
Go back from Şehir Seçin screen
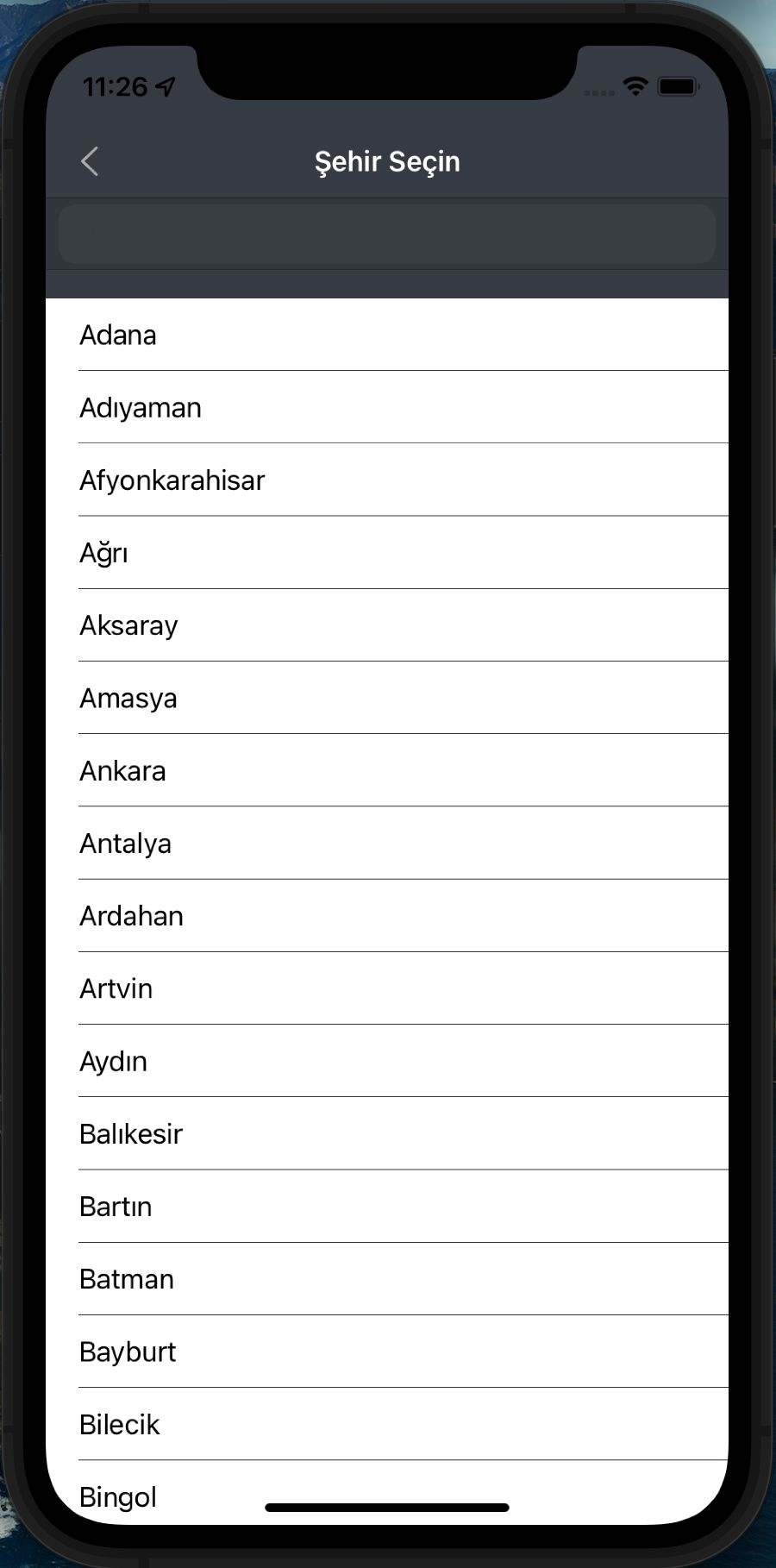[x=90, y=161]
